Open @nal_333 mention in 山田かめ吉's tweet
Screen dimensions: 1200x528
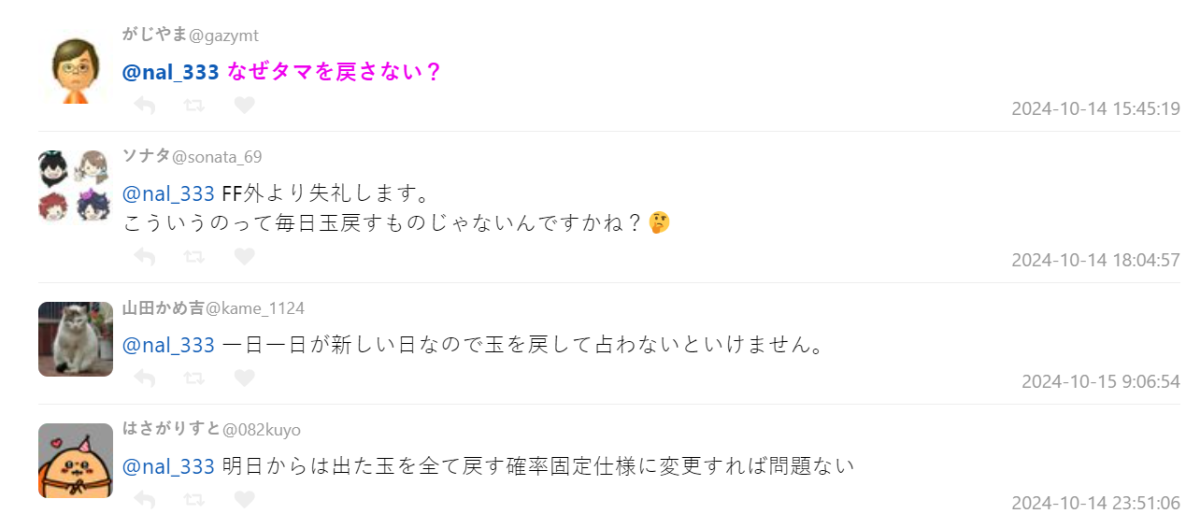168,345
